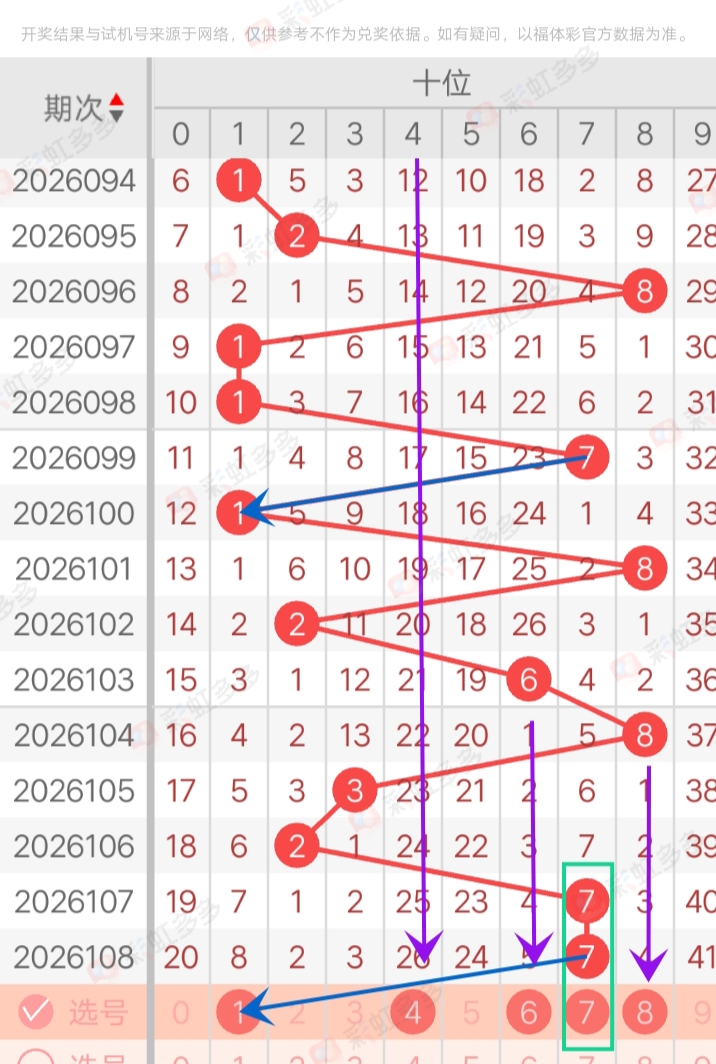Screen dimensions: 716x1064
Task: Deselect number 6 in the 选号 row
Action: pos(529,1012)
